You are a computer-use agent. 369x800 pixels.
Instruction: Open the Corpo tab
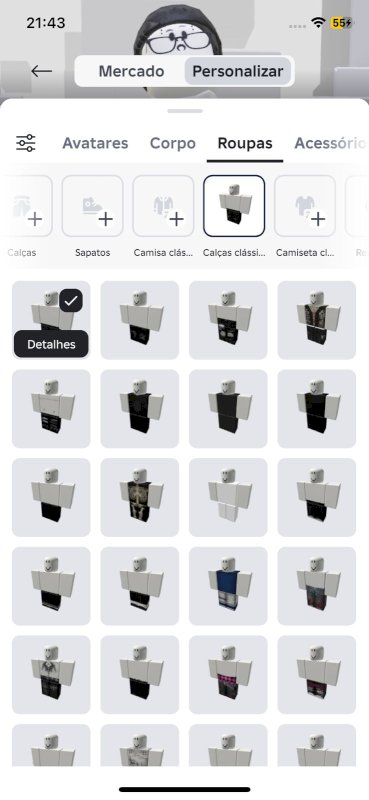pos(173,143)
